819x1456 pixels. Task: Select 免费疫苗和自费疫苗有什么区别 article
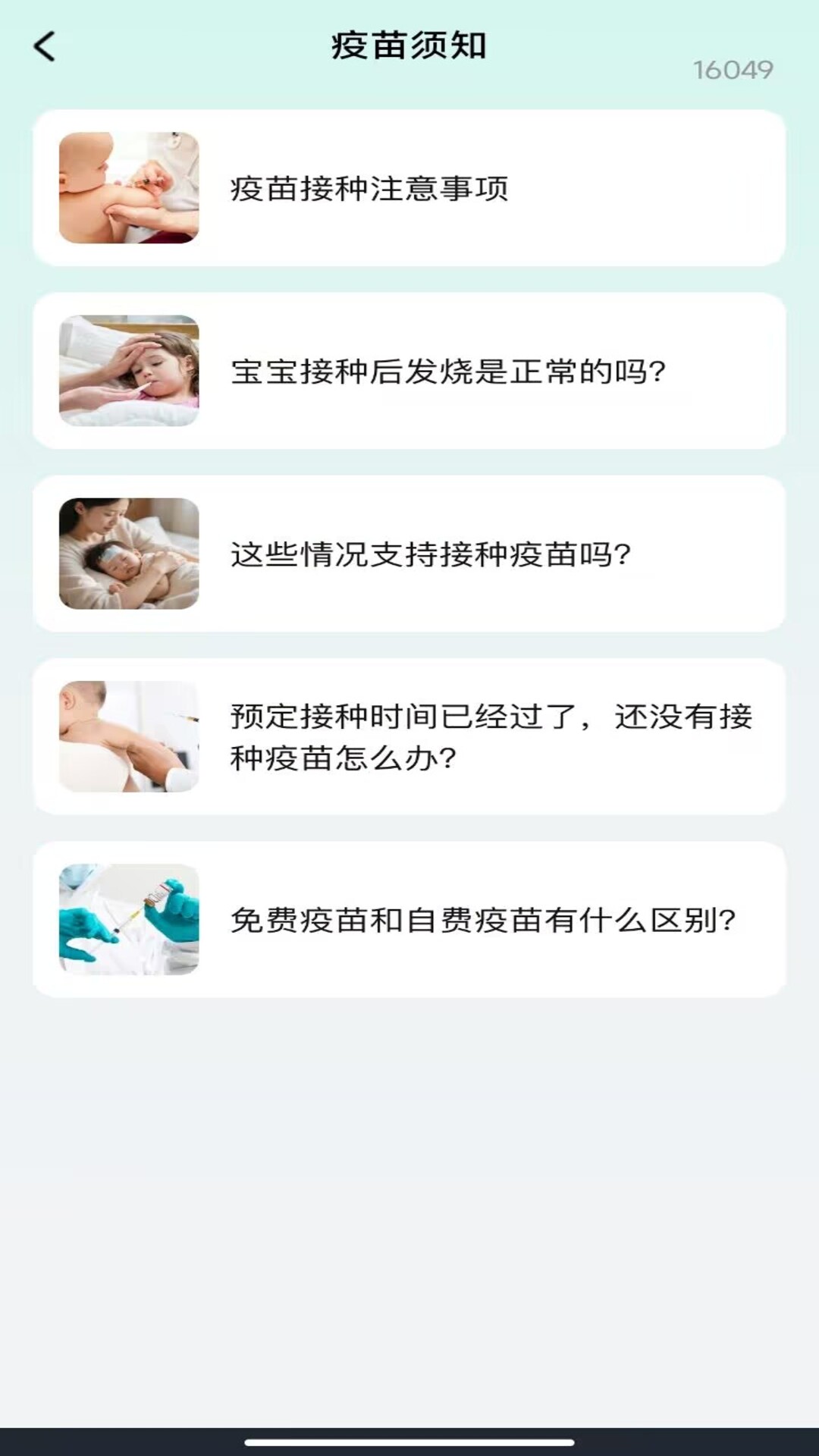(408, 920)
